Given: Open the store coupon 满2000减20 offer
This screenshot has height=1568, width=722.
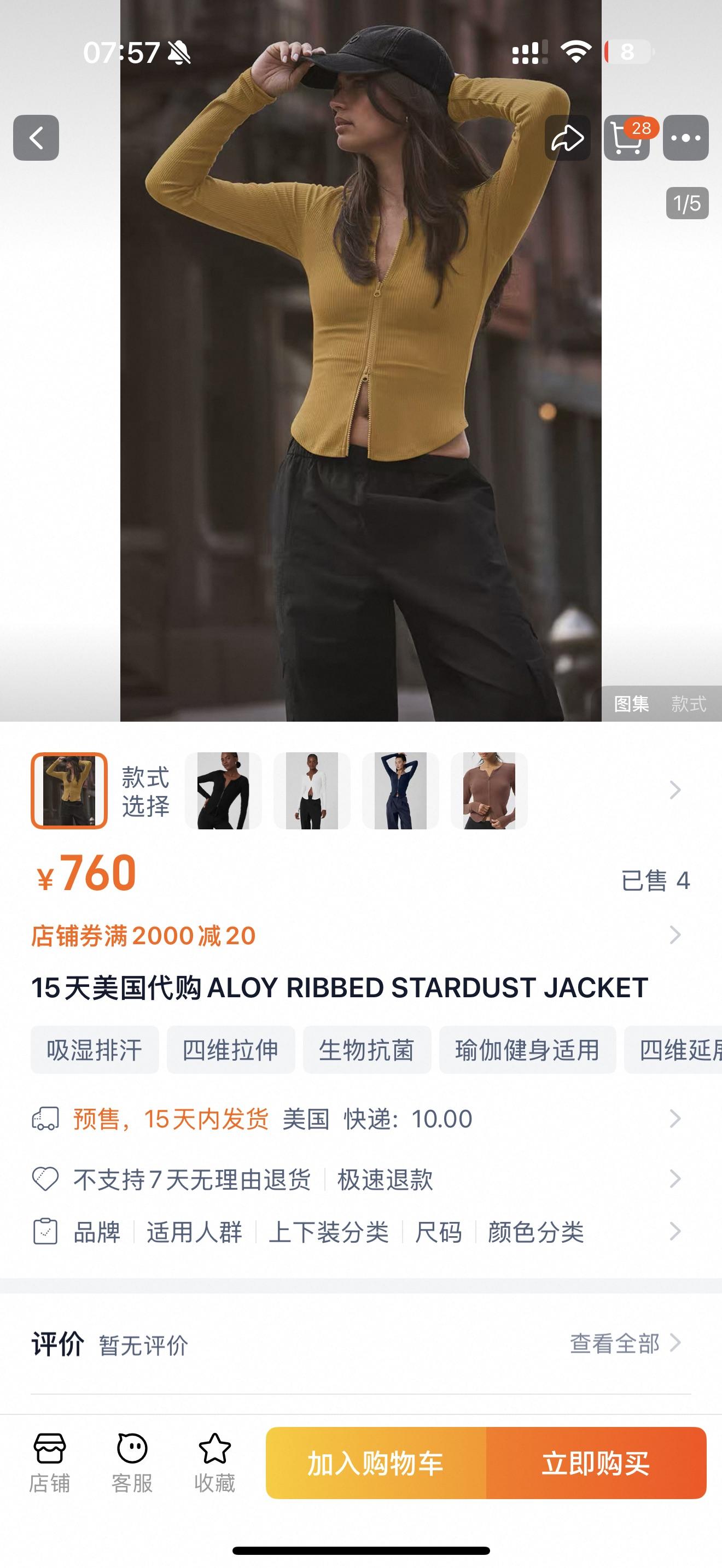Looking at the screenshot, I should coord(144,935).
